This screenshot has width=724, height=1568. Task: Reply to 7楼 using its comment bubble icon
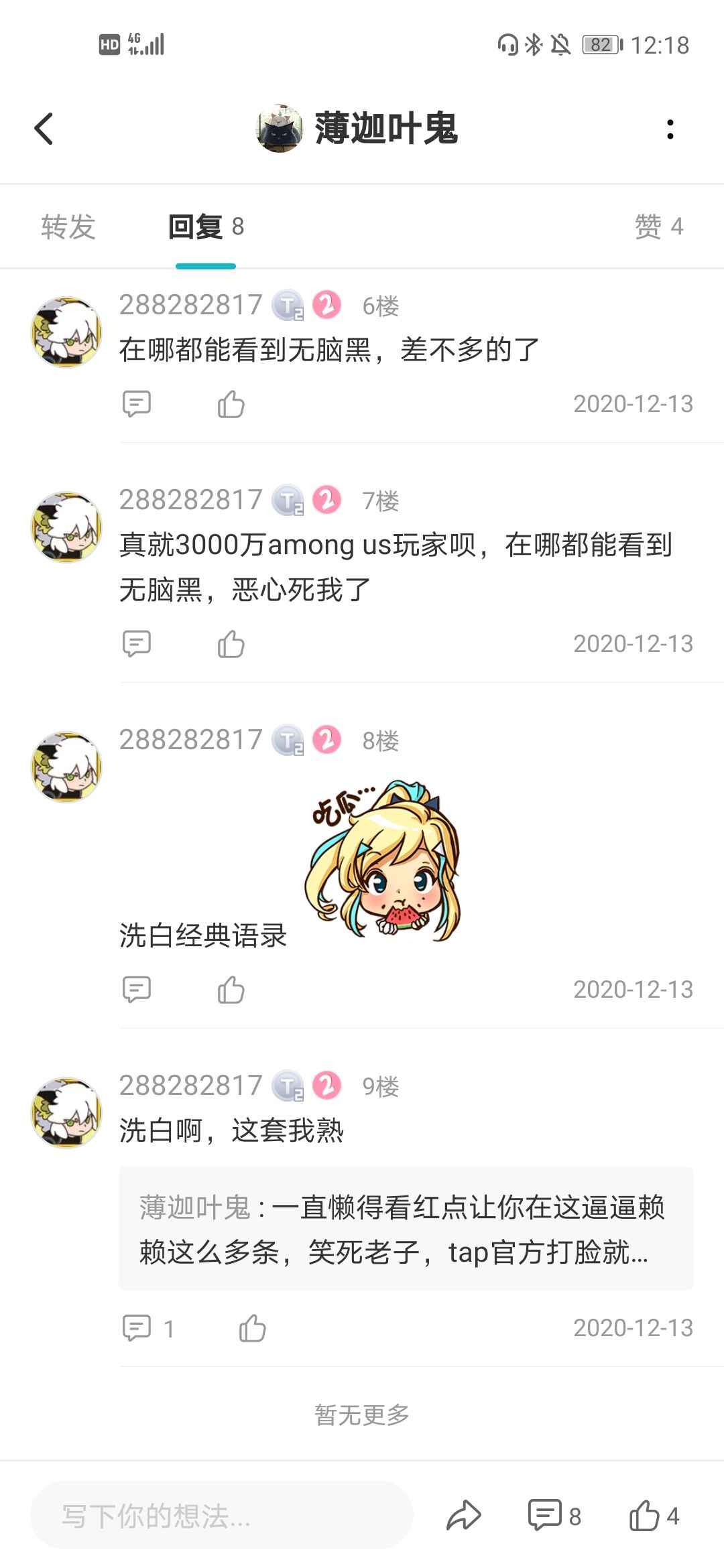(x=137, y=645)
